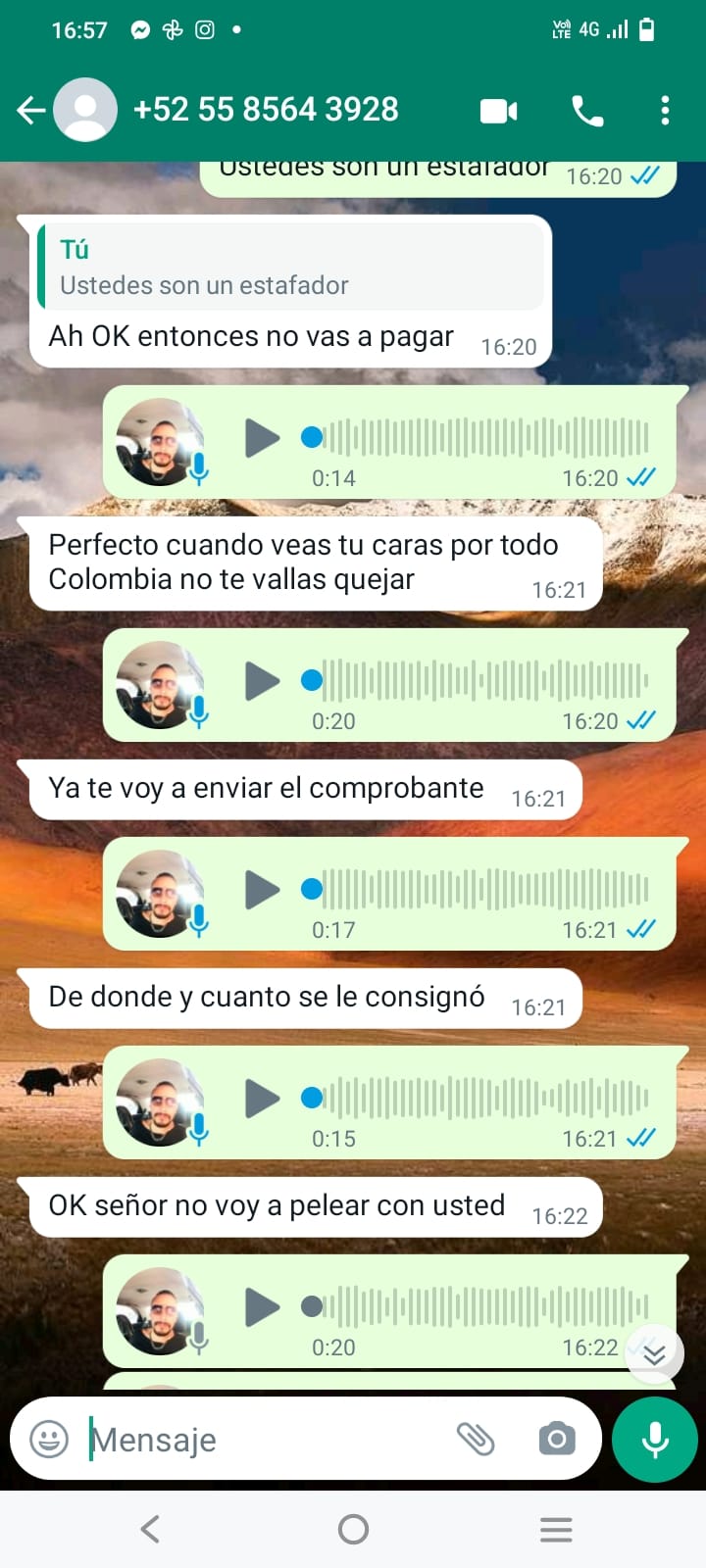Open the three-dot chat options menu

point(665,111)
